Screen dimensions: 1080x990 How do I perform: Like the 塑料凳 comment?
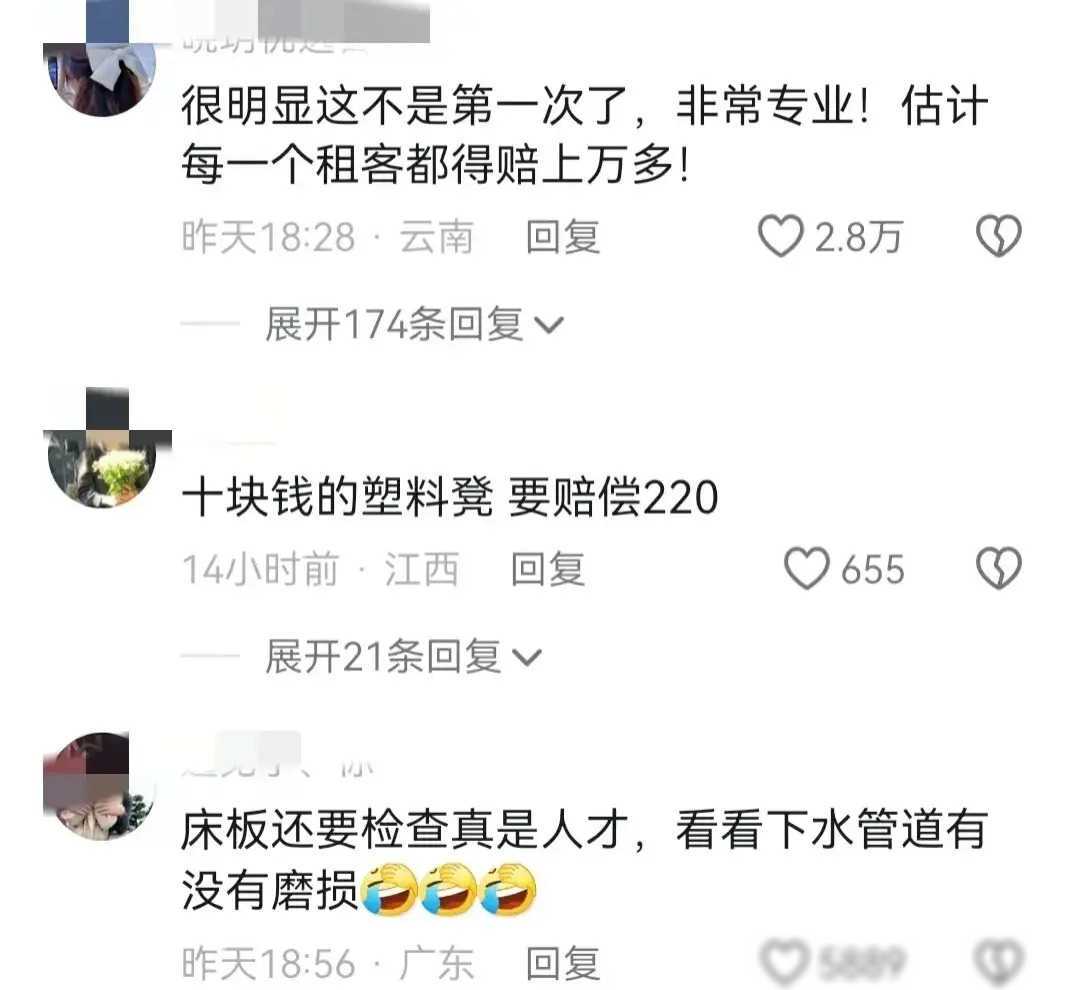click(x=806, y=570)
